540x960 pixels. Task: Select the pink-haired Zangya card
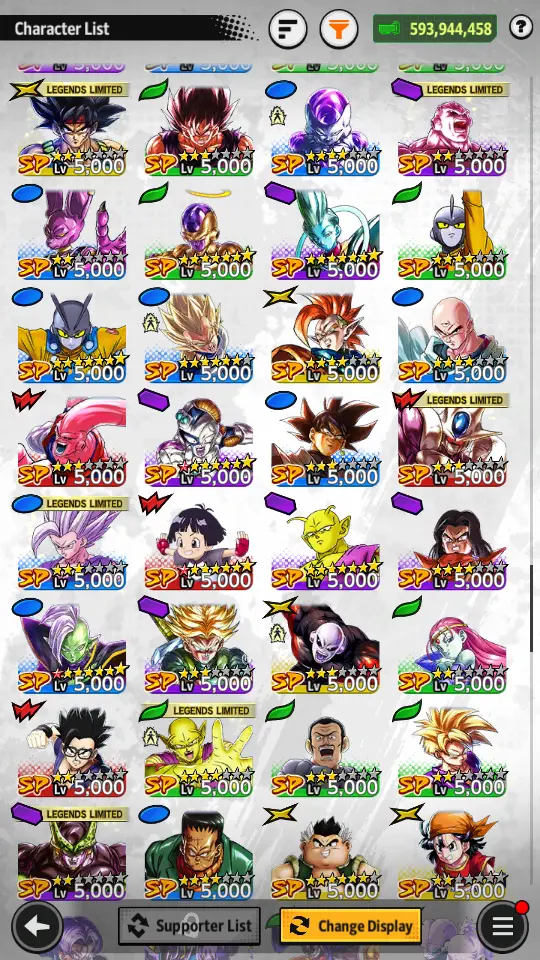(452, 645)
